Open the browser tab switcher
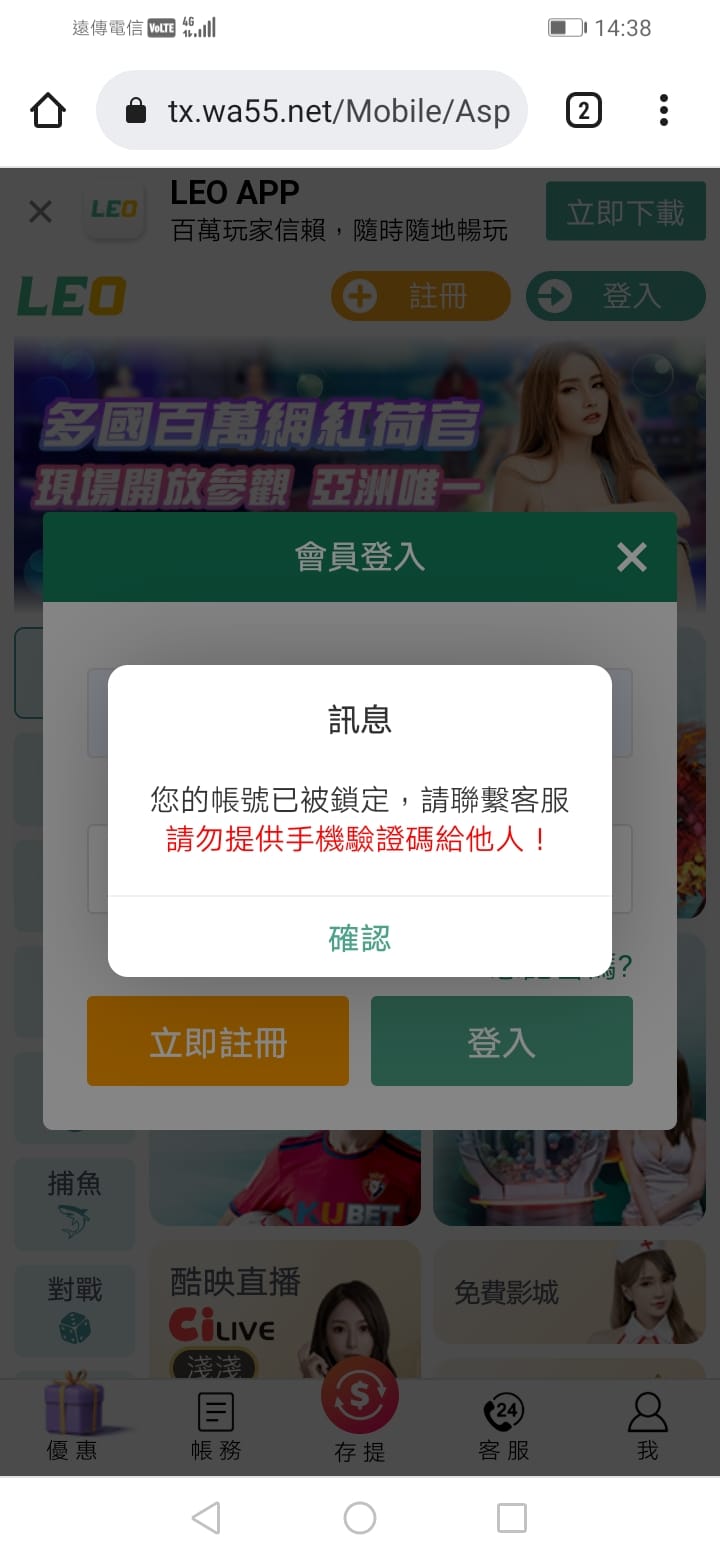The height and width of the screenshot is (1560, 720). (583, 110)
